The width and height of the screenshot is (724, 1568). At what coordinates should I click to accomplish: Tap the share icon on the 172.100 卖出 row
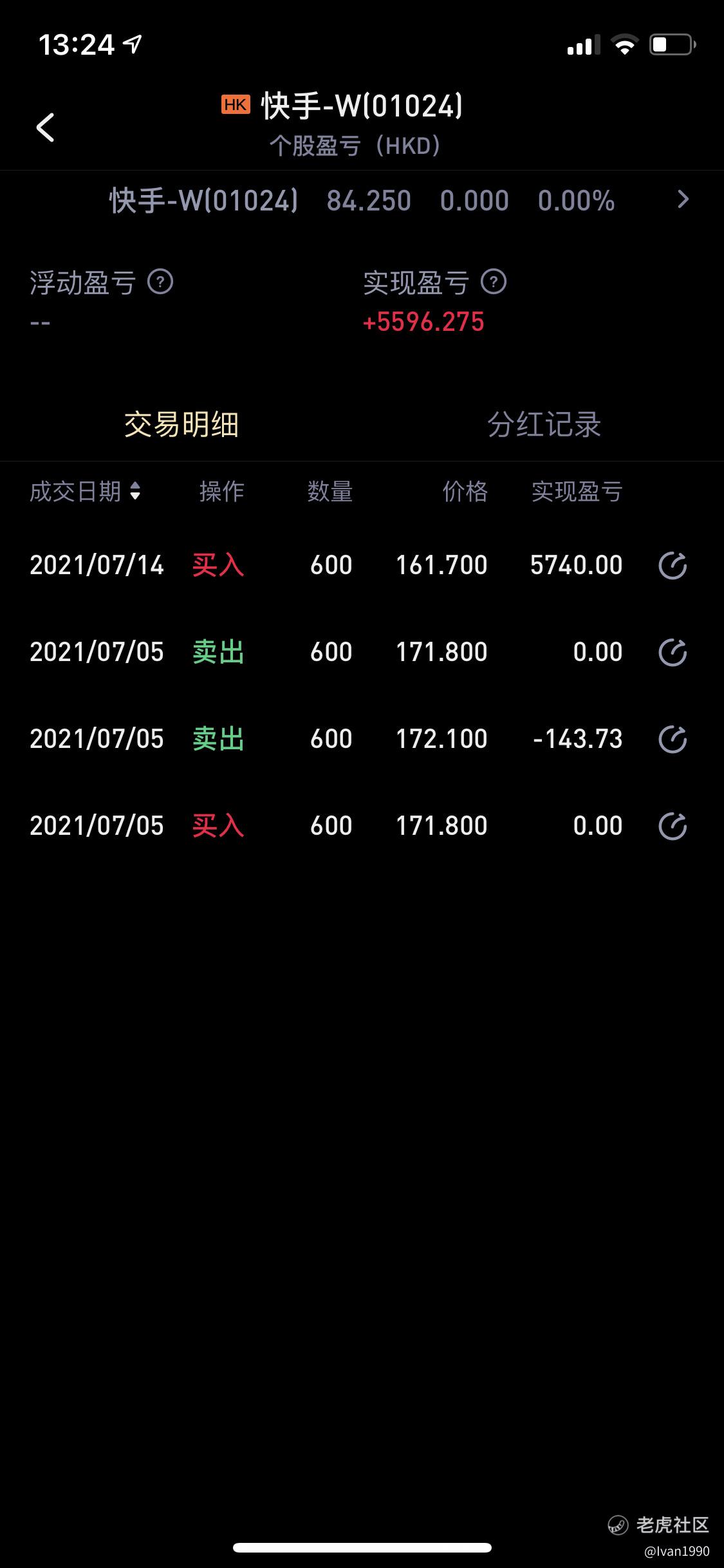(x=673, y=740)
